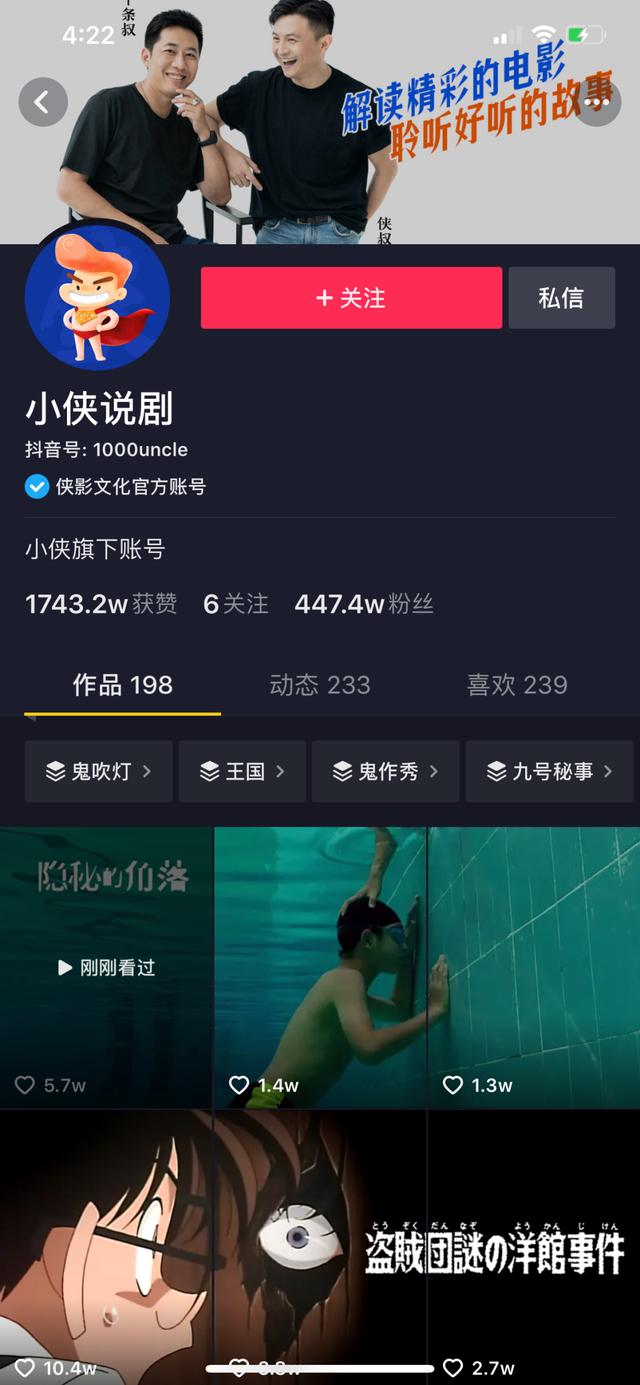This screenshot has height=1385, width=640.
Task: Open the 鬼作秀 collection chip
Action: (385, 771)
